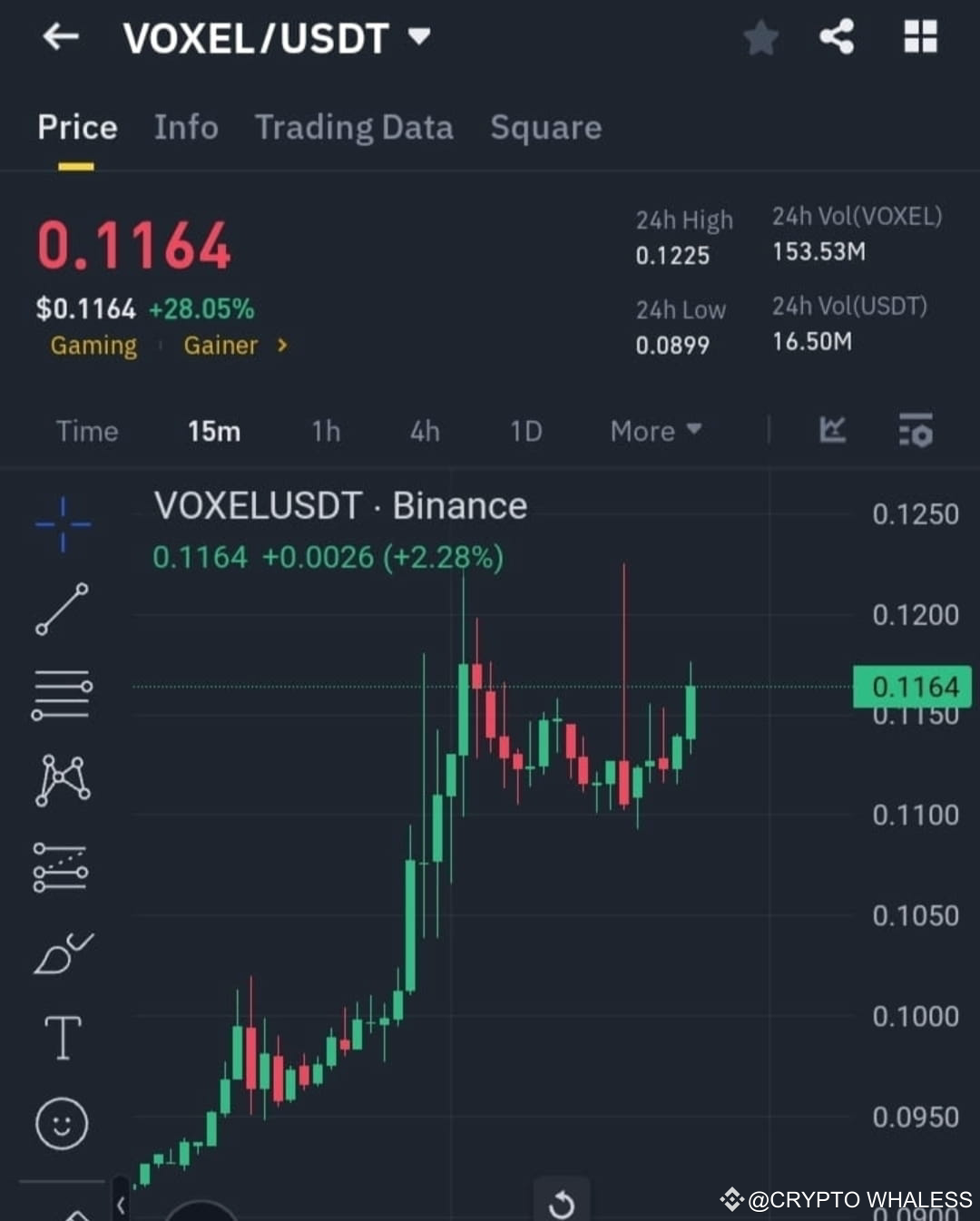Open indicator settings with the gear icon
980x1221 pixels.
[x=916, y=432]
